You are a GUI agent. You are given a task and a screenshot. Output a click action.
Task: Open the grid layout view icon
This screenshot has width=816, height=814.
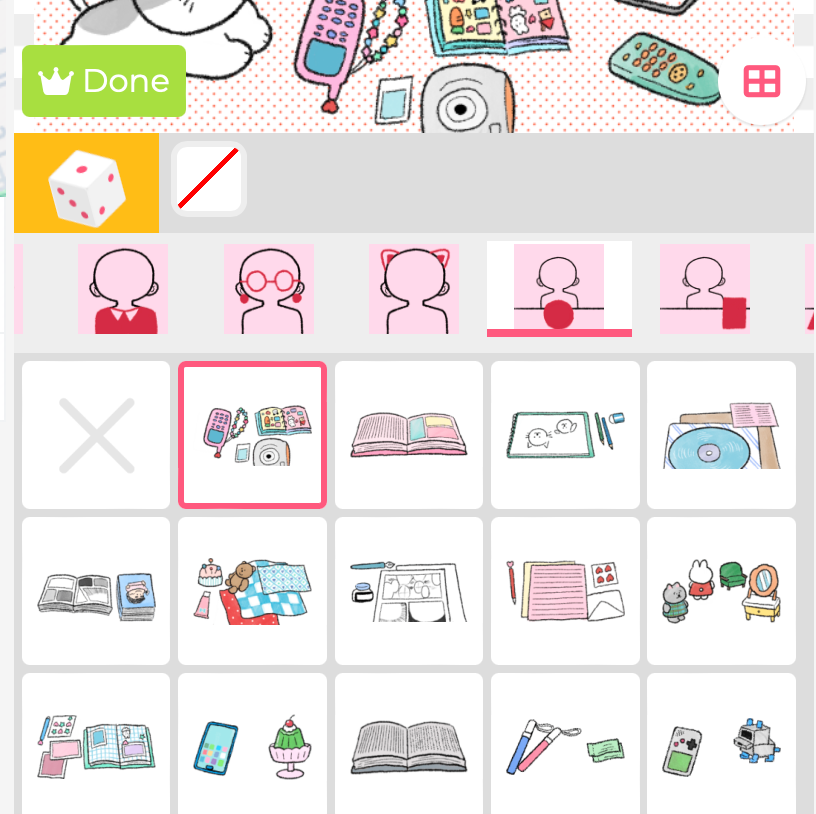pos(762,81)
